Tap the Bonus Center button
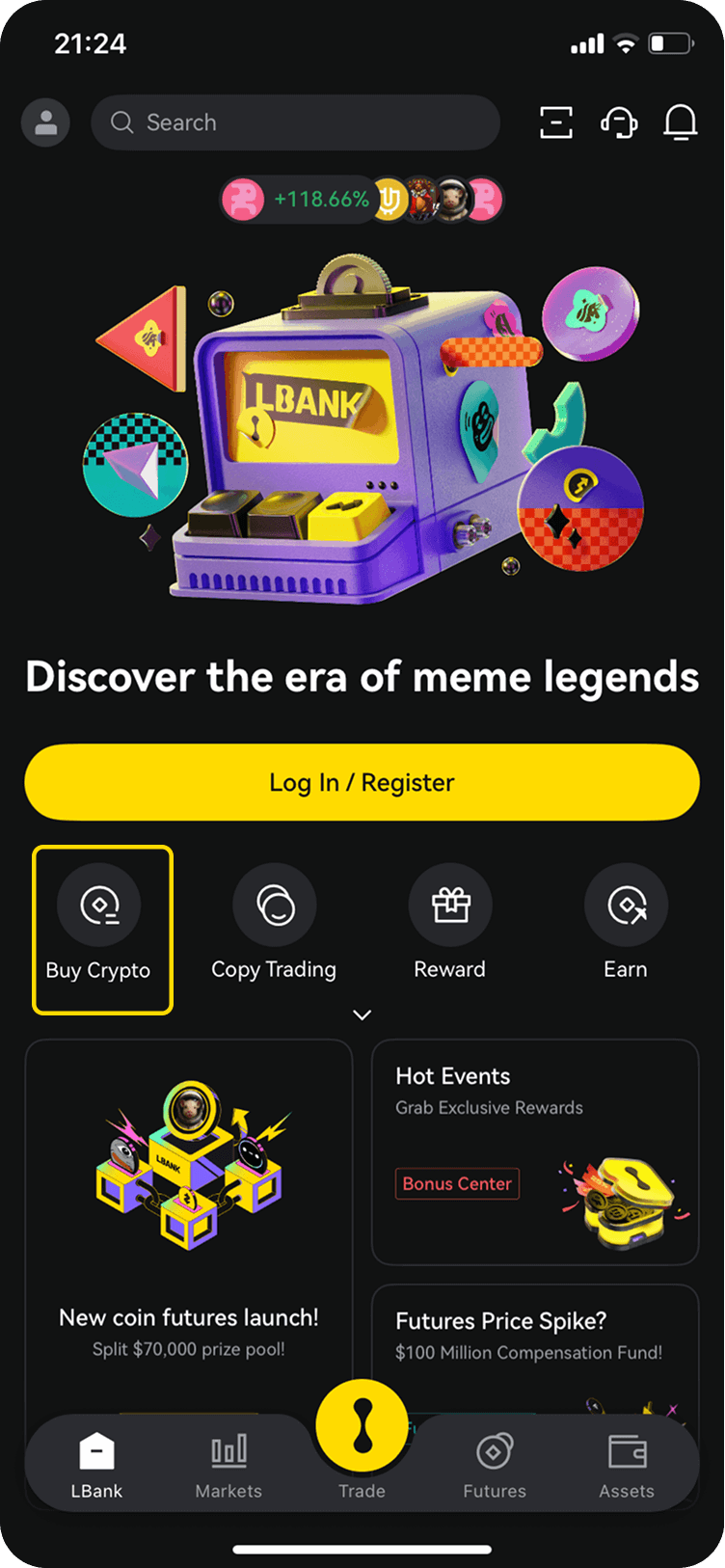This screenshot has width=725, height=1568. coord(457,1183)
